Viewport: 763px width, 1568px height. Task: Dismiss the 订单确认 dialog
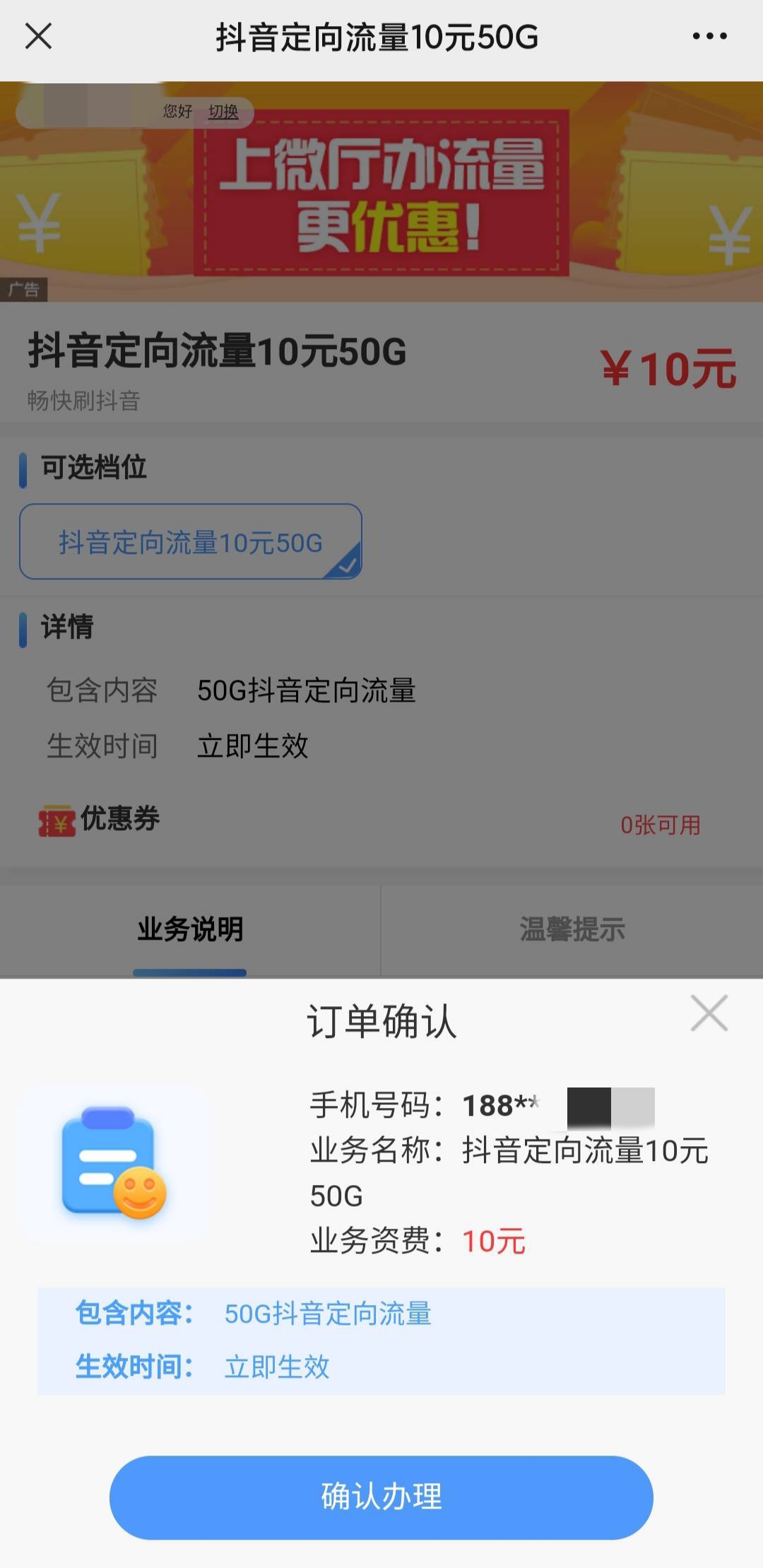(709, 1013)
